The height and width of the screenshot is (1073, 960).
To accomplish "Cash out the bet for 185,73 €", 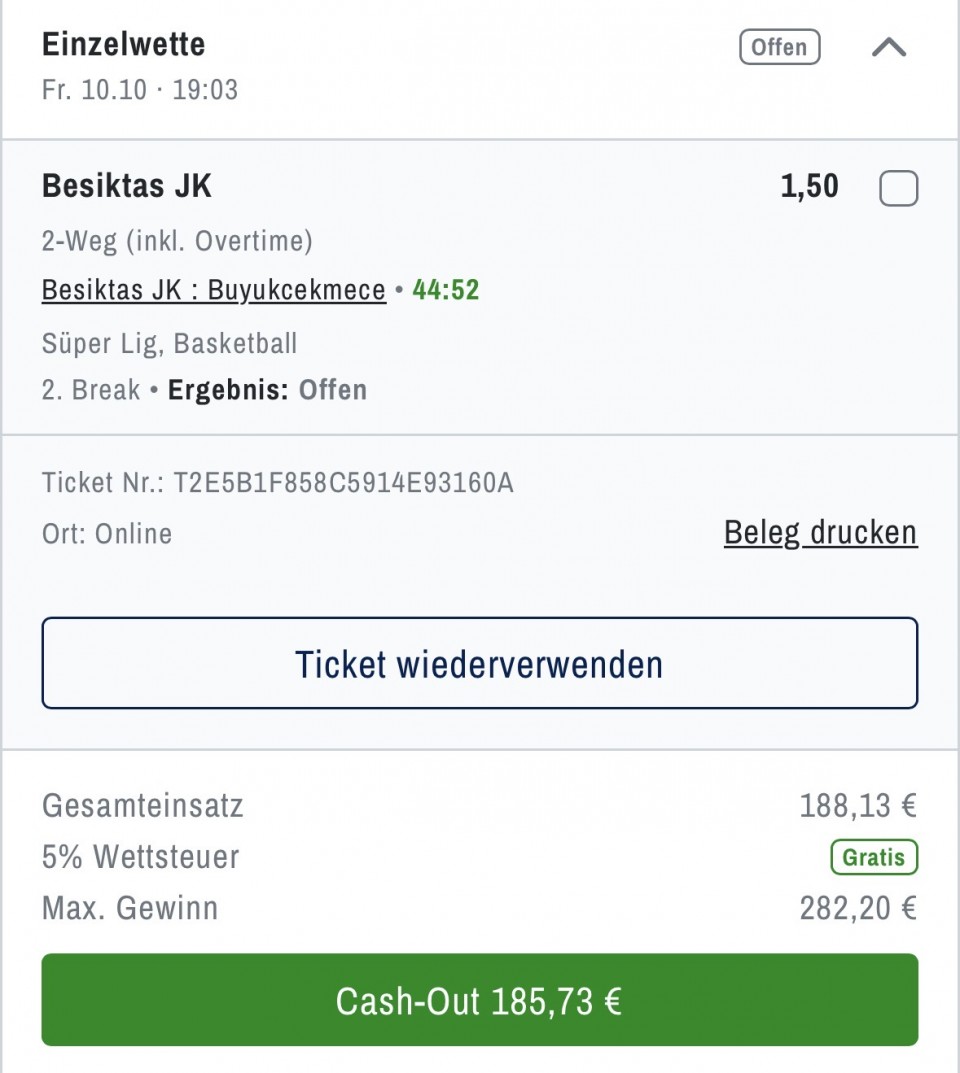I will [x=479, y=1000].
